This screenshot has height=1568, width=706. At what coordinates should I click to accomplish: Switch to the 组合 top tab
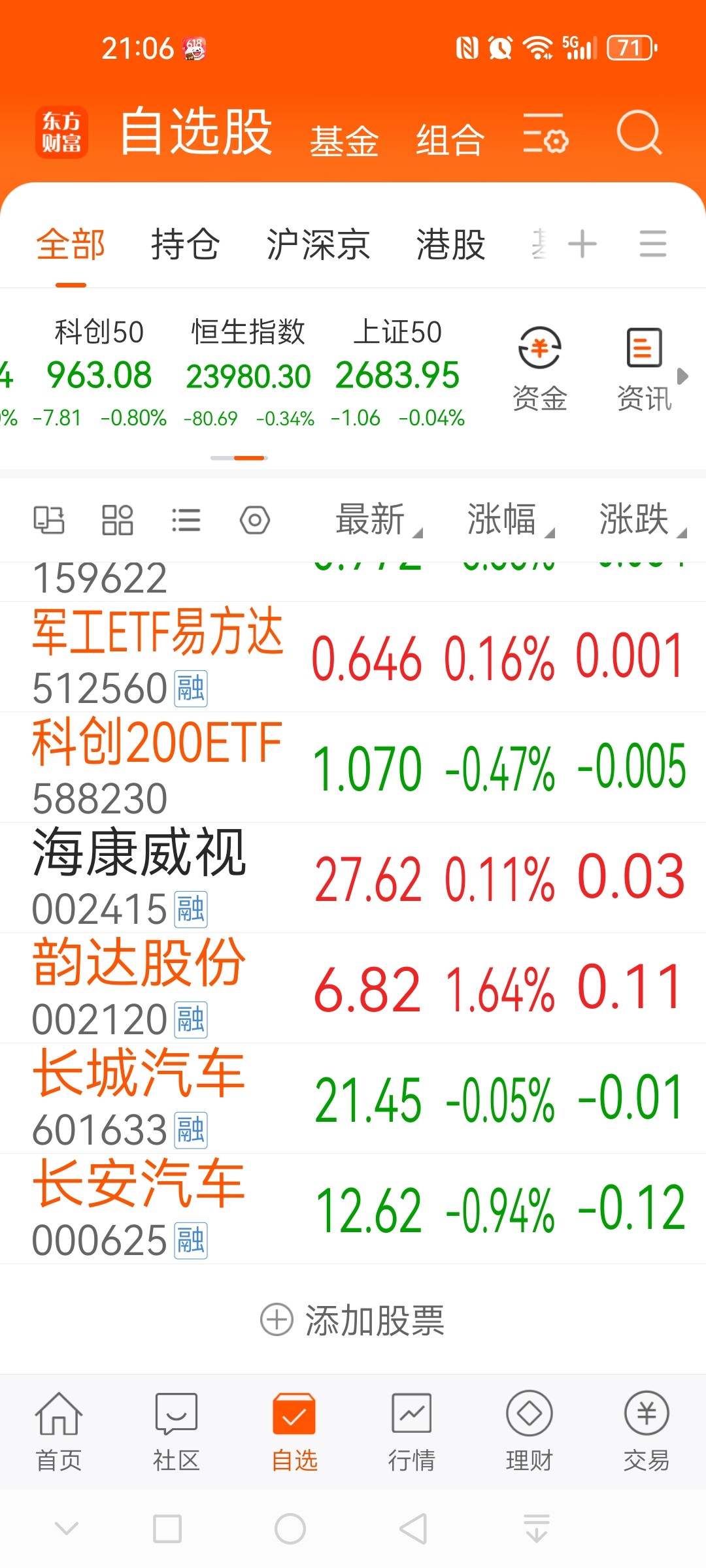click(x=450, y=140)
